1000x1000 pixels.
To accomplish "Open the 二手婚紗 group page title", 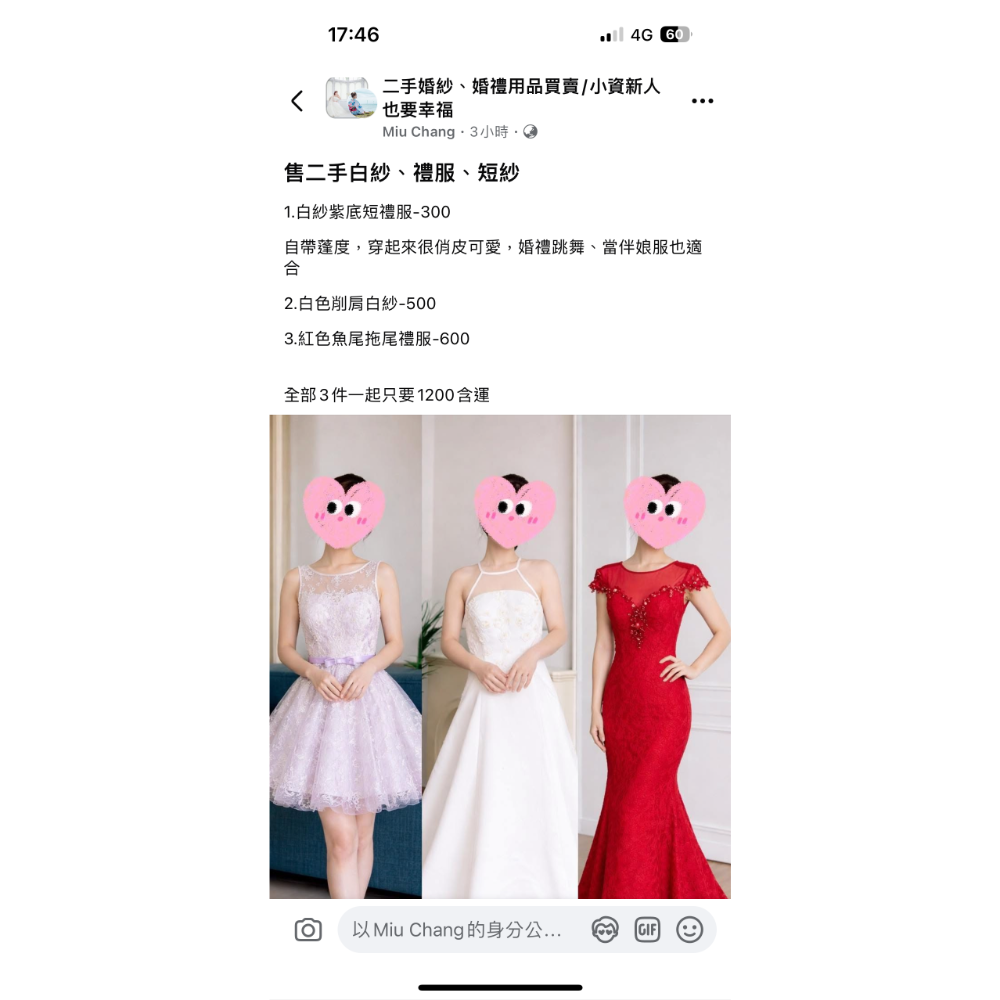I will click(x=521, y=97).
